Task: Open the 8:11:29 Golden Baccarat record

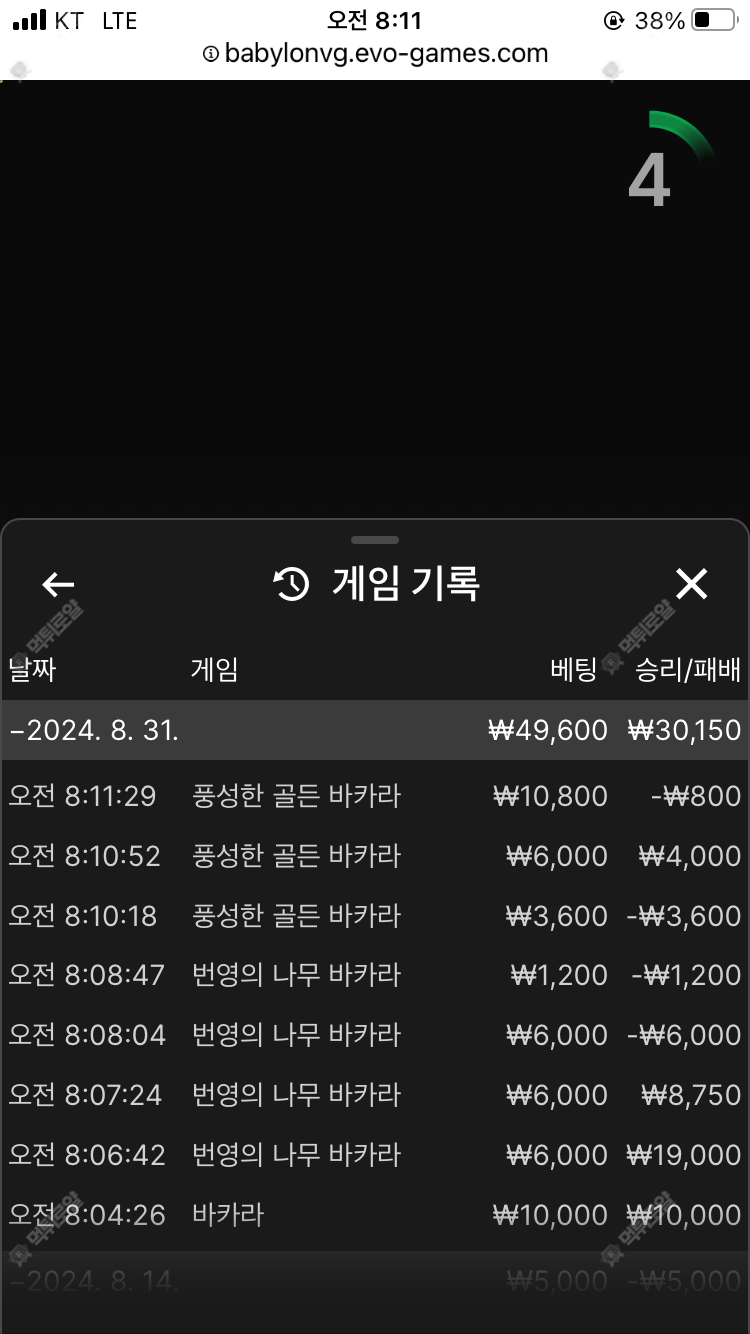Action: coord(375,796)
